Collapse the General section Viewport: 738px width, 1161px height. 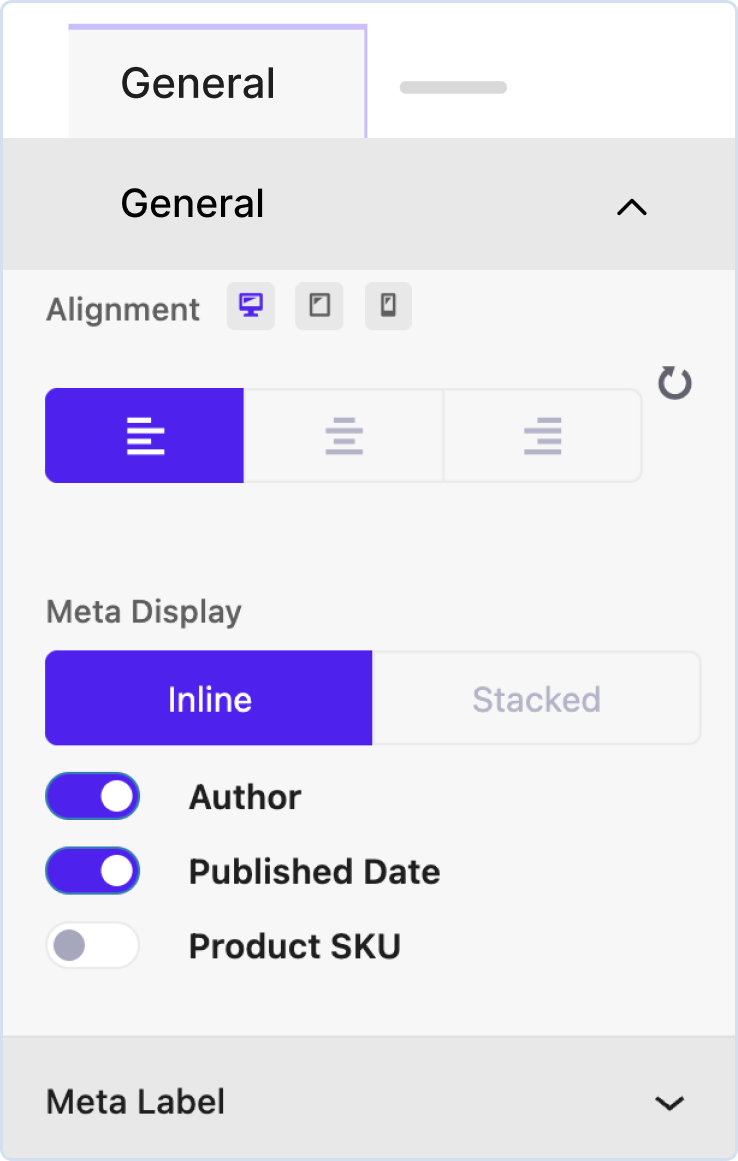(631, 206)
